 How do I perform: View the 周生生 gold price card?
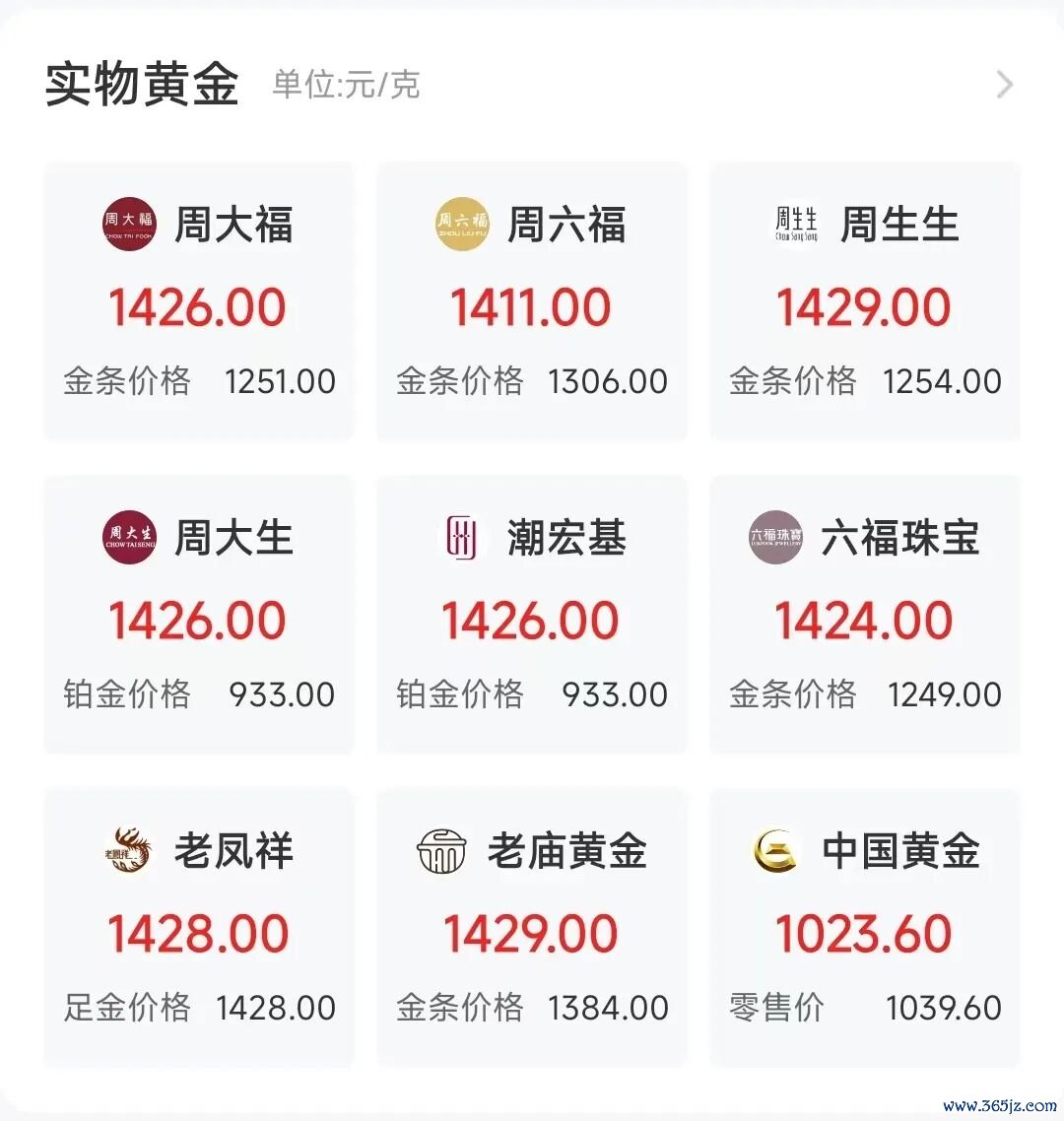pos(864,301)
